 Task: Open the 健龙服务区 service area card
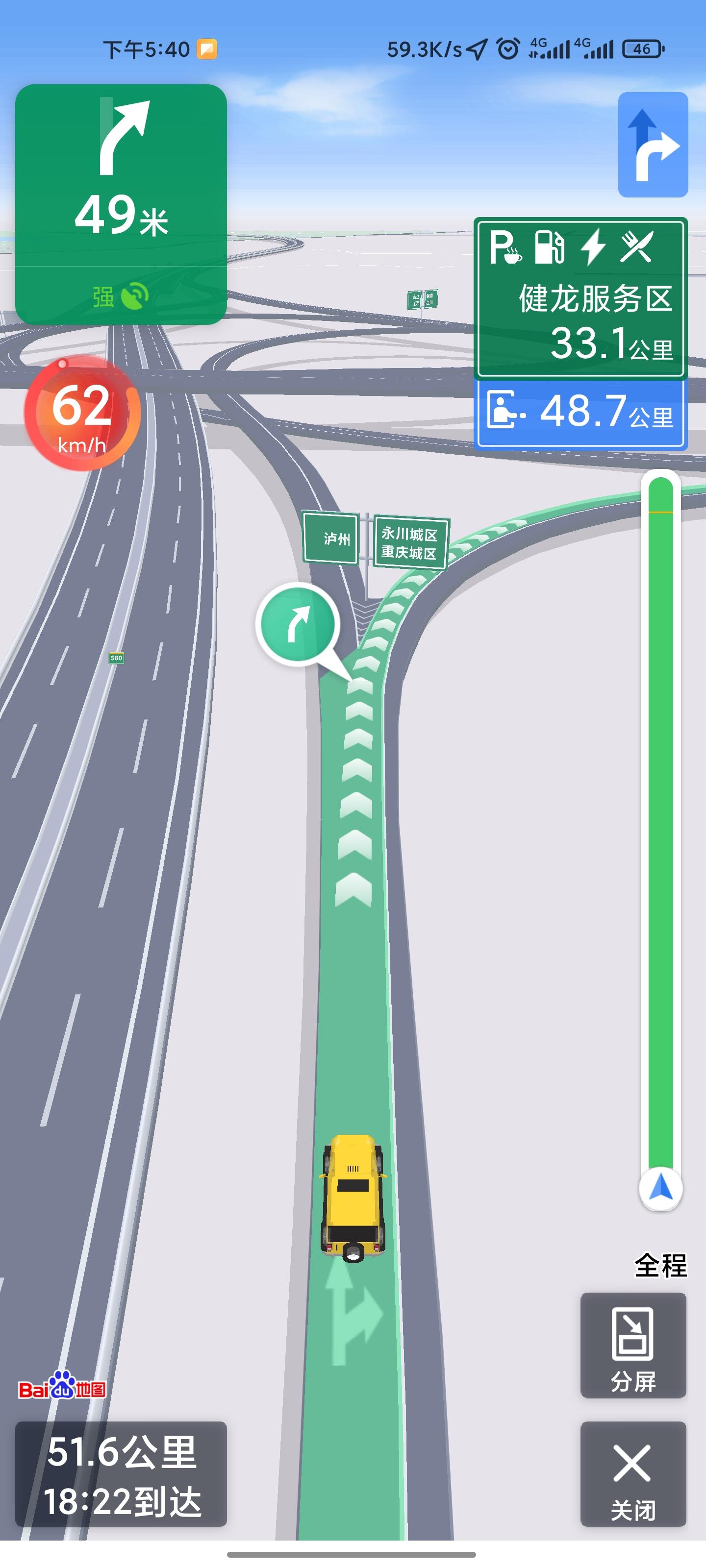[580, 298]
